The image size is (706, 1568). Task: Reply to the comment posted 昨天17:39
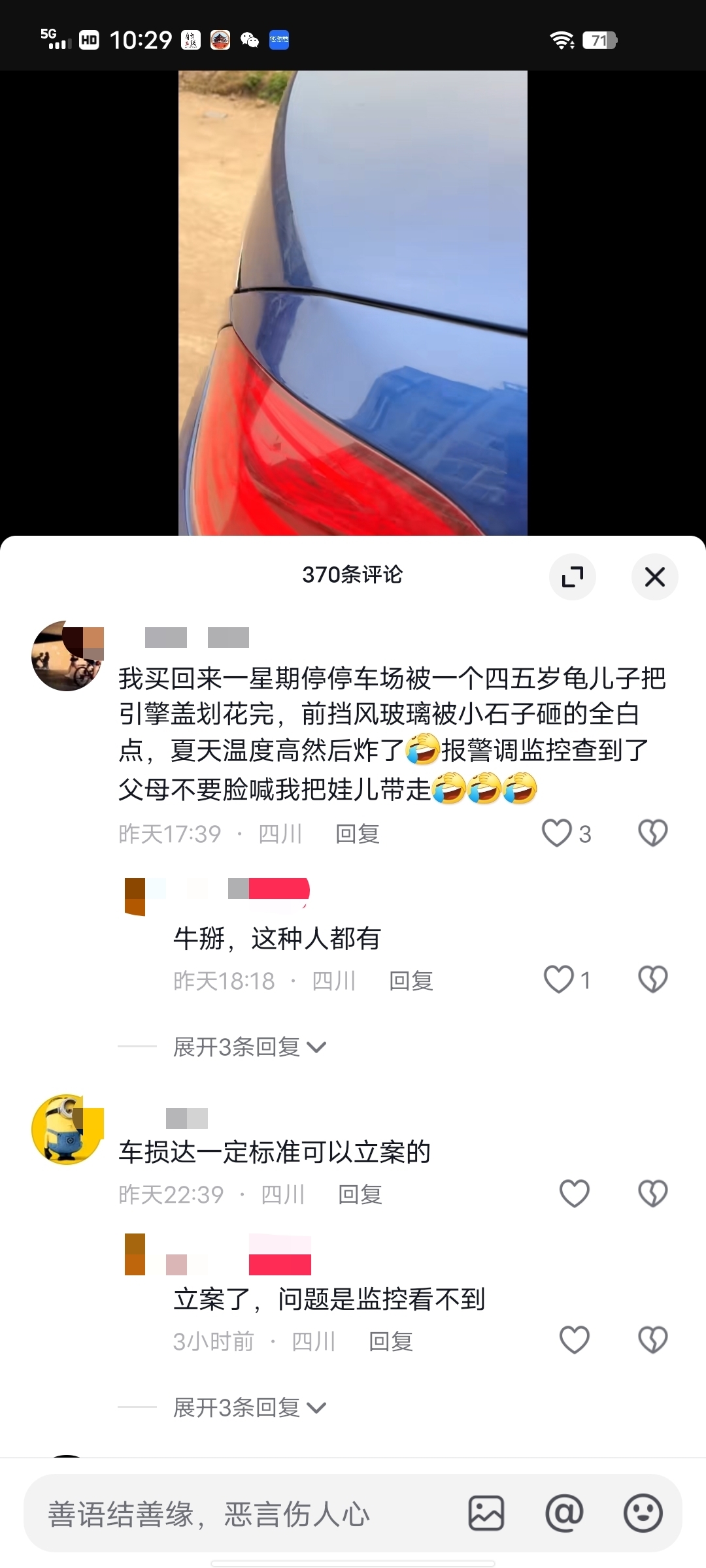[357, 834]
